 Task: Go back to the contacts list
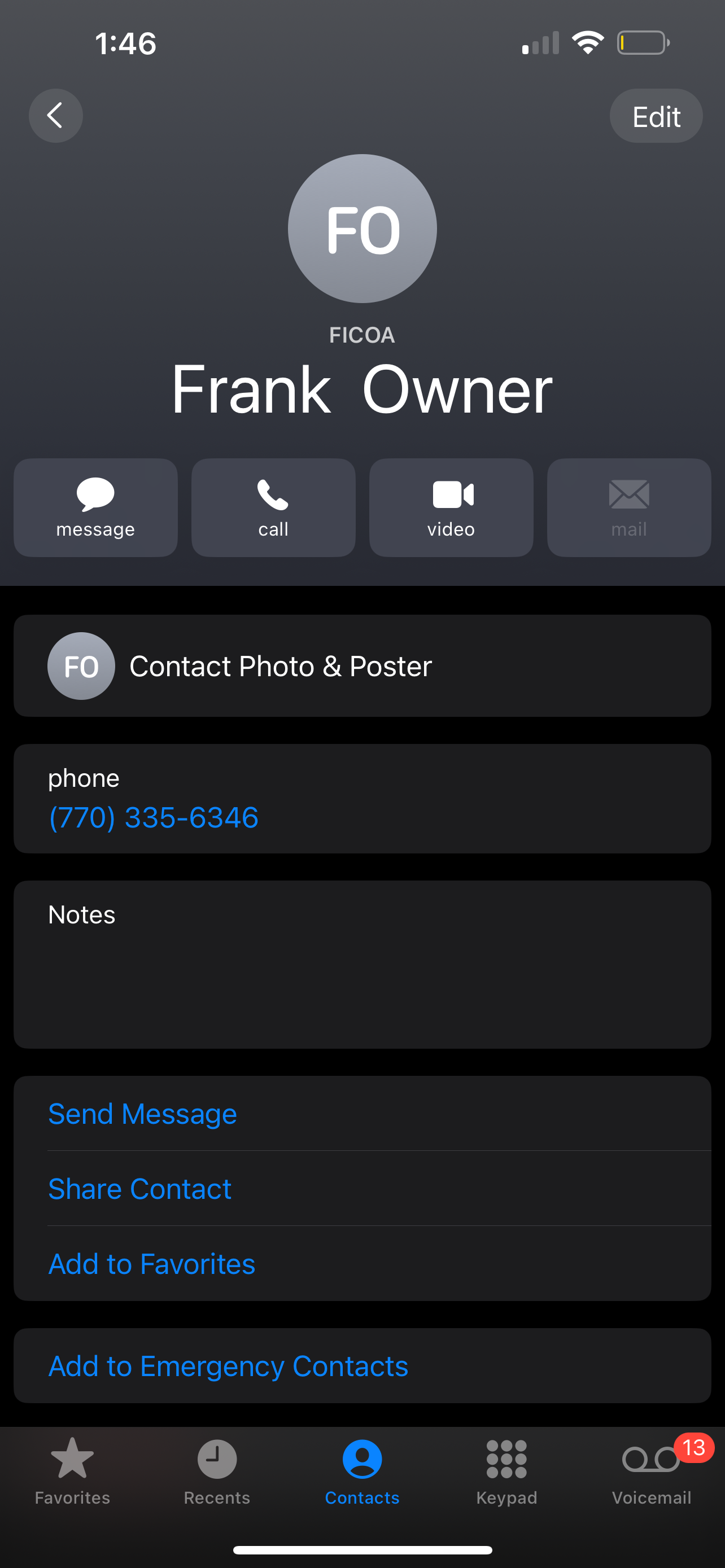pyautogui.click(x=55, y=116)
